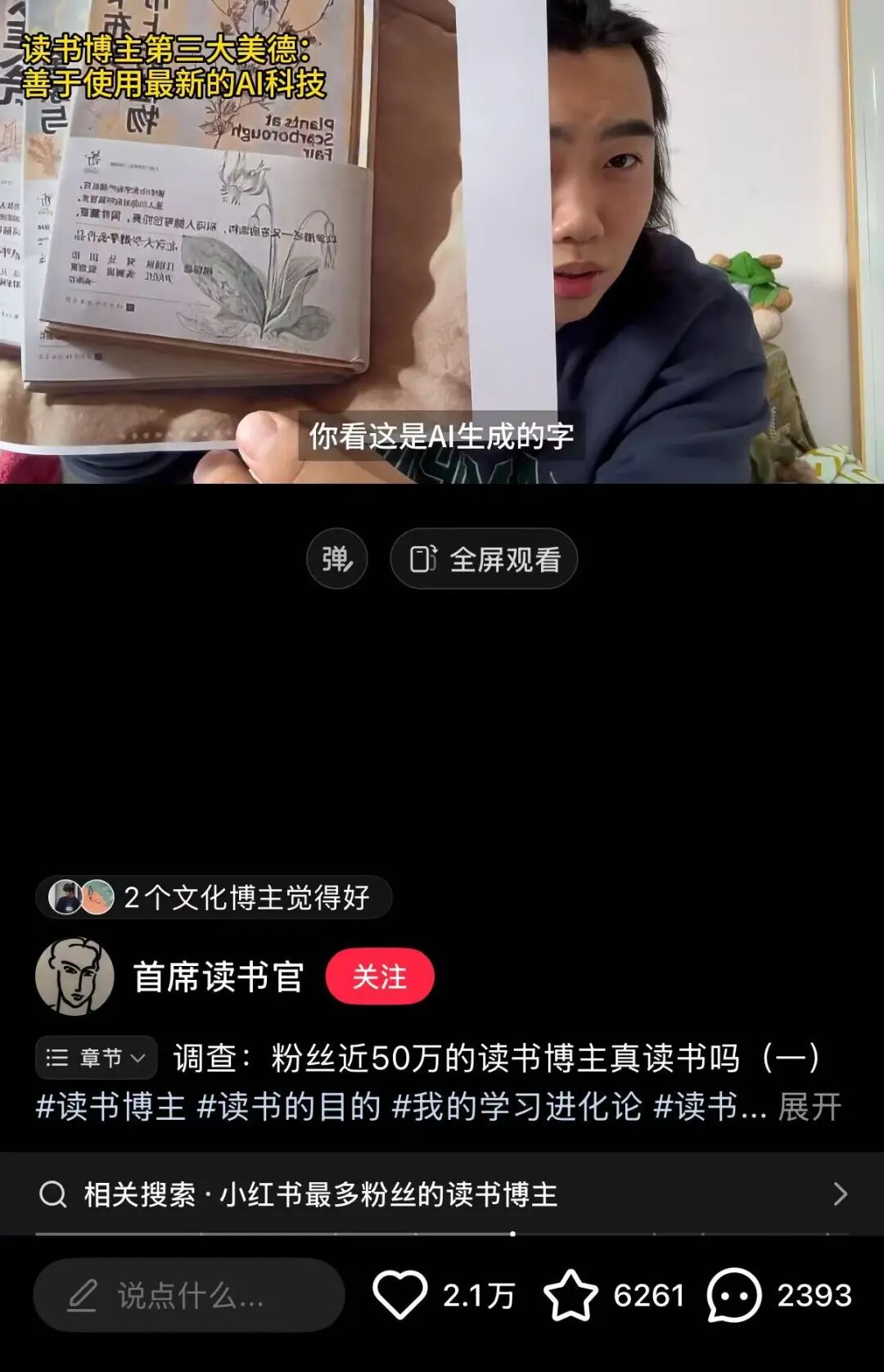The image size is (884, 1372).
Task: Open the #我的学习进化论 hashtag
Action: tap(516, 1107)
